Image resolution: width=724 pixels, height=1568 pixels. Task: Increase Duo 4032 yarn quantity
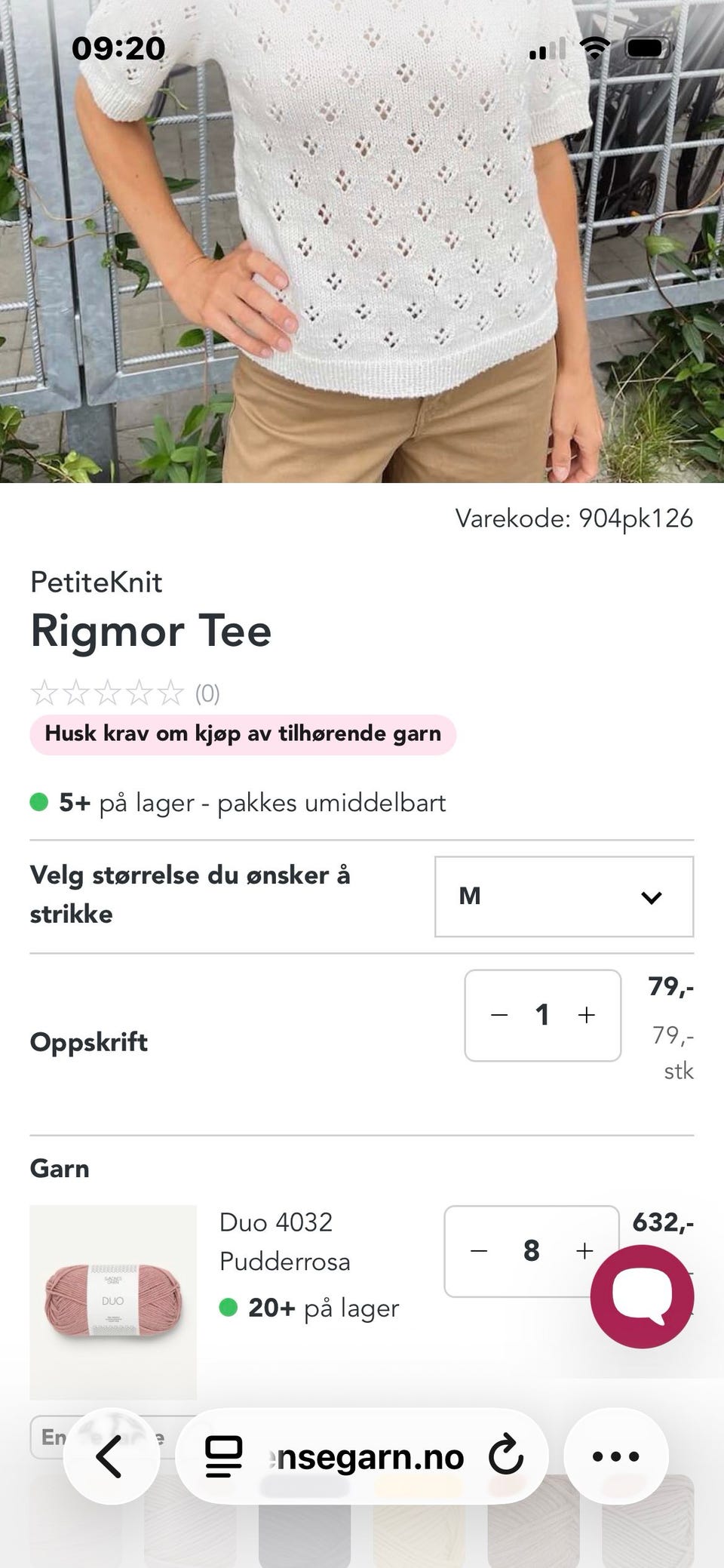pyautogui.click(x=584, y=1251)
